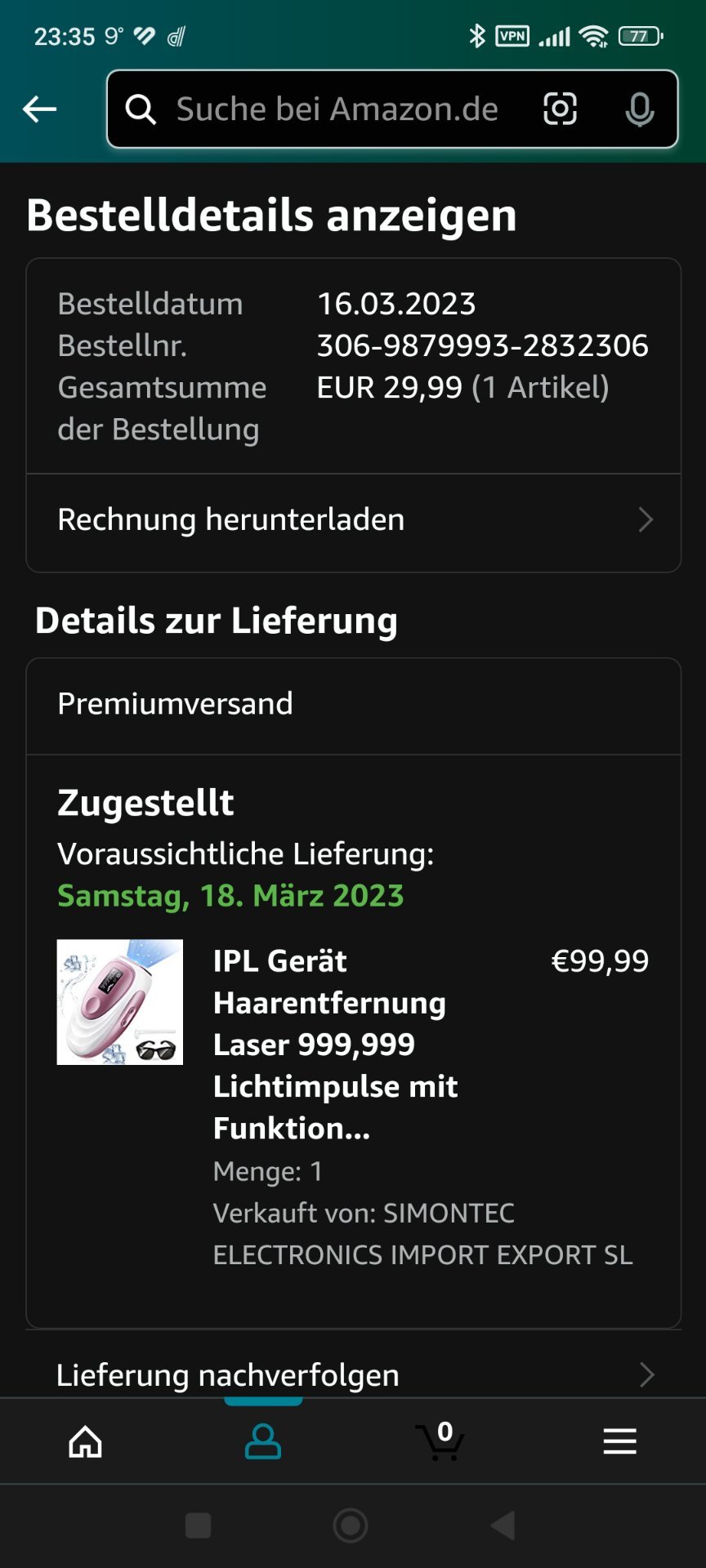Open Lieferung nachverfolgen
This screenshot has width=706, height=1568.
click(x=354, y=1375)
